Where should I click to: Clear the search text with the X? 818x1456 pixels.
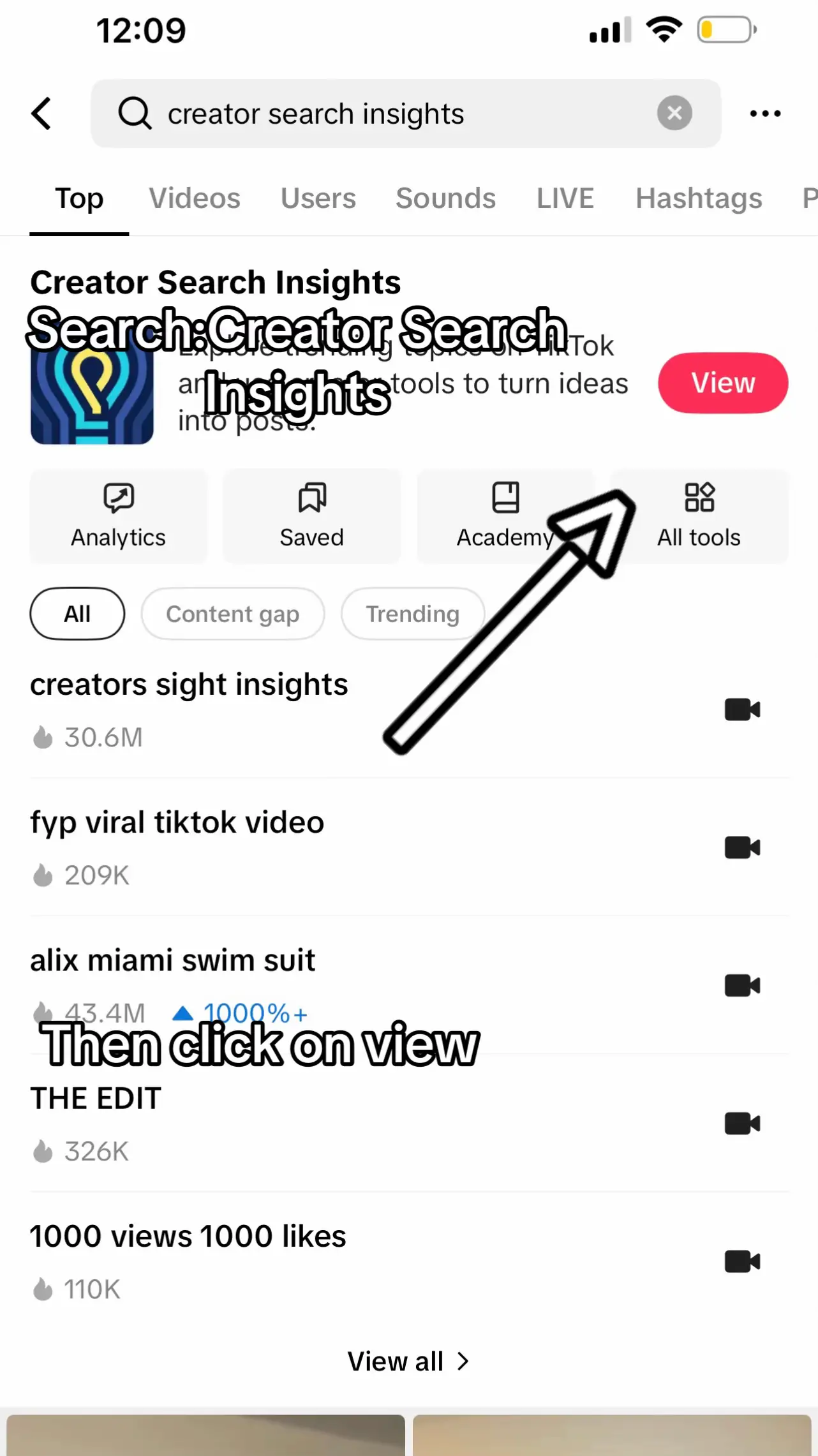tap(674, 114)
